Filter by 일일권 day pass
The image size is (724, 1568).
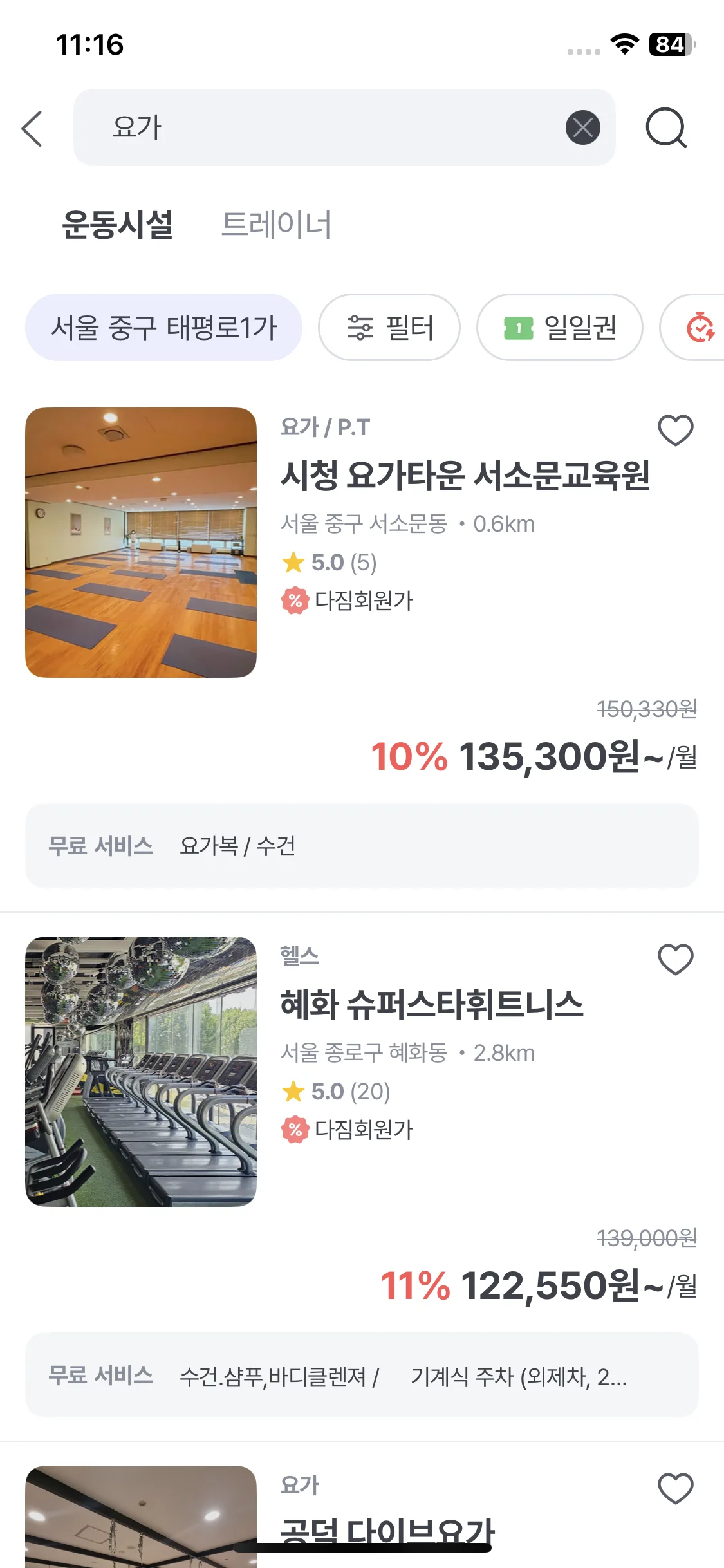[x=559, y=328]
